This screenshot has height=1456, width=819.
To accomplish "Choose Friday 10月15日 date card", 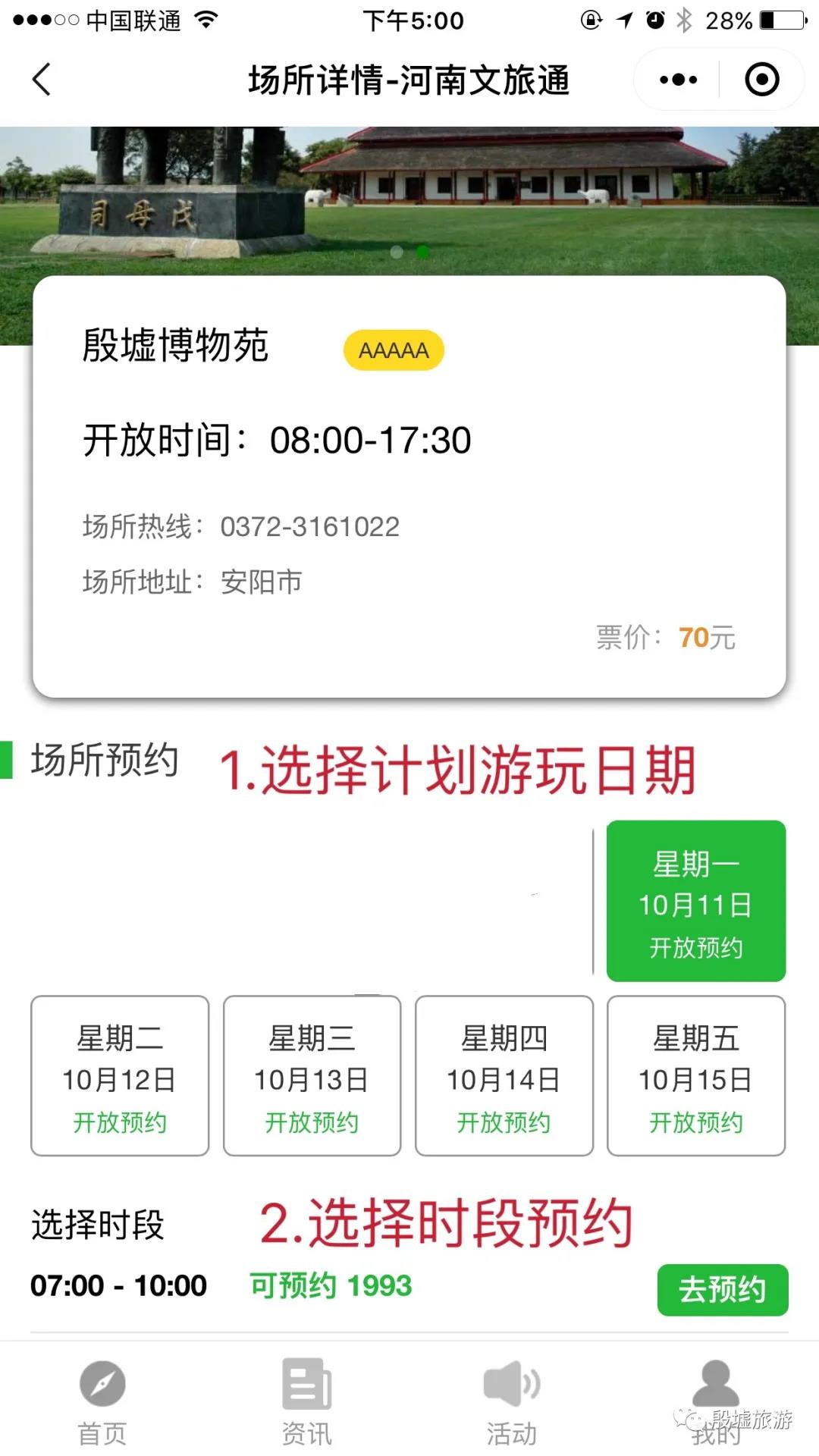I will coord(695,1075).
